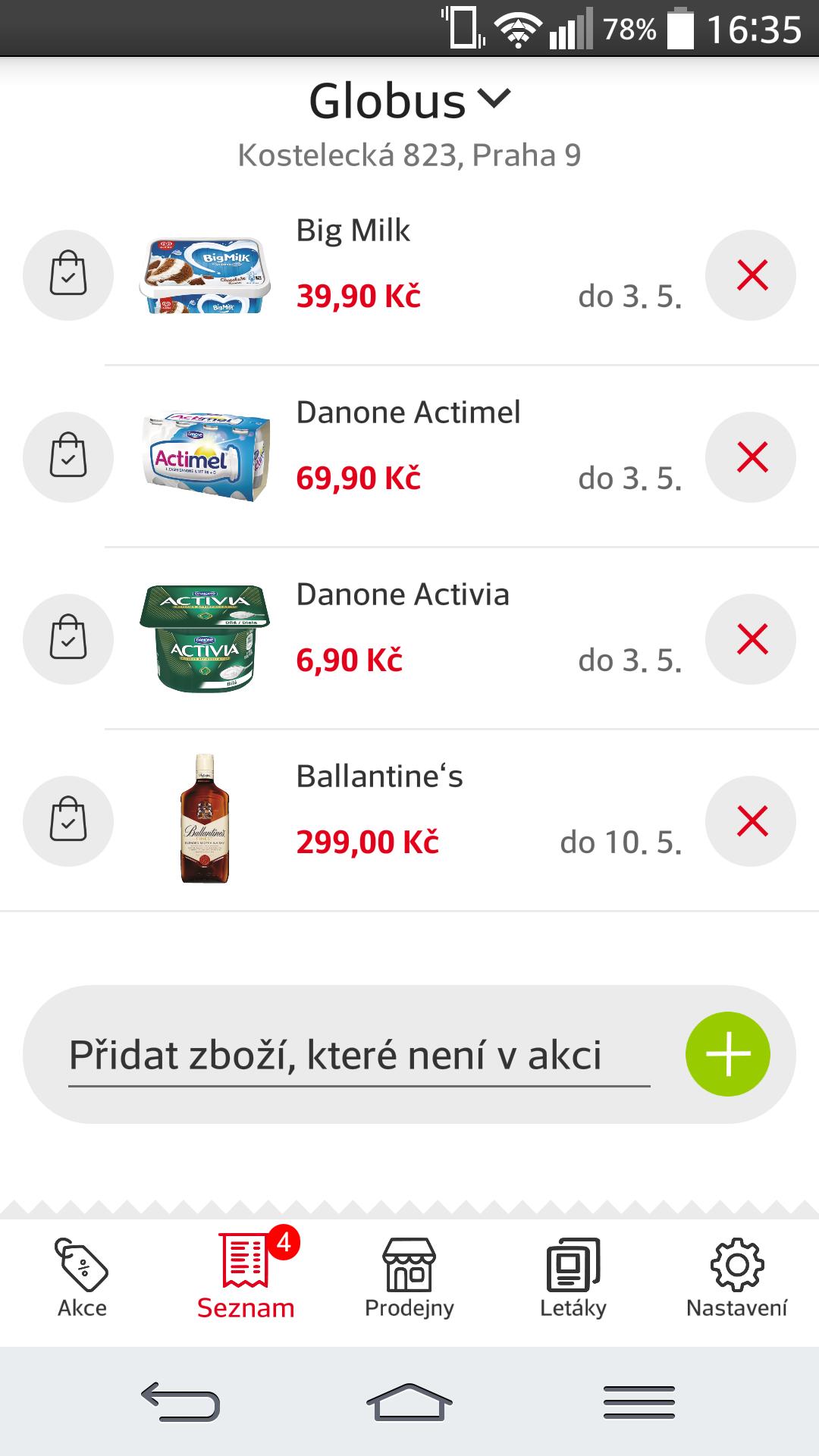Toggle purchased state for Ballantine's

click(x=67, y=821)
